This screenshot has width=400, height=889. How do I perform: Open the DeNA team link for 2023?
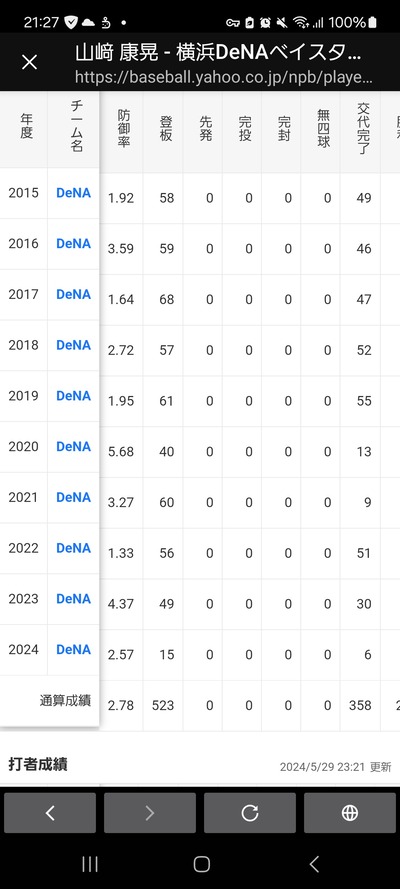pyautogui.click(x=73, y=599)
